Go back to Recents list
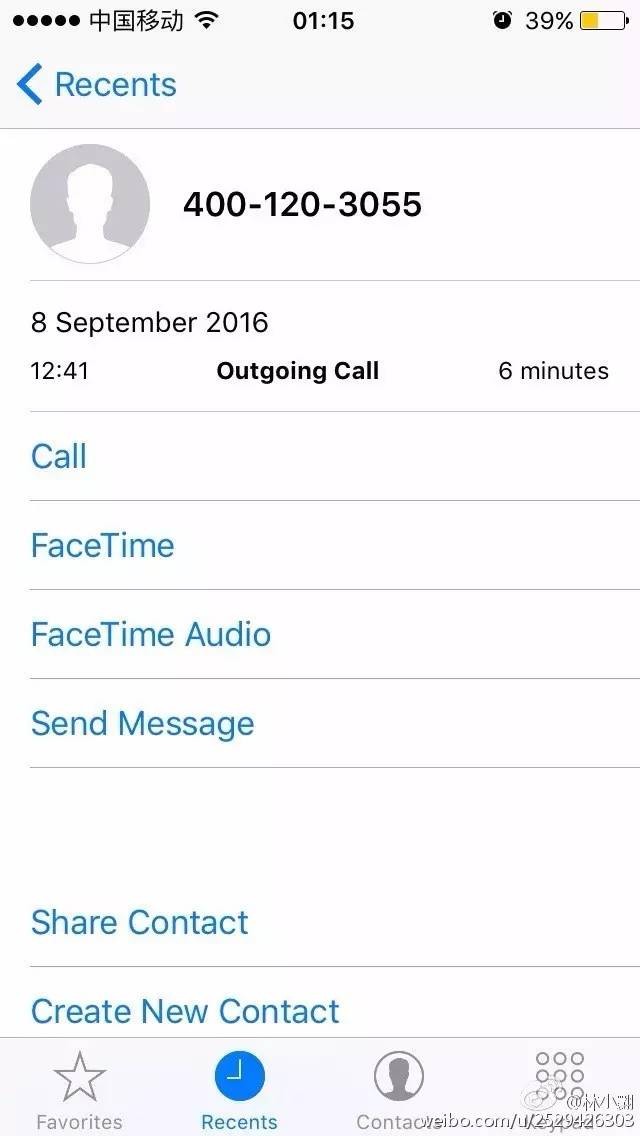640x1136 pixels. pos(96,85)
